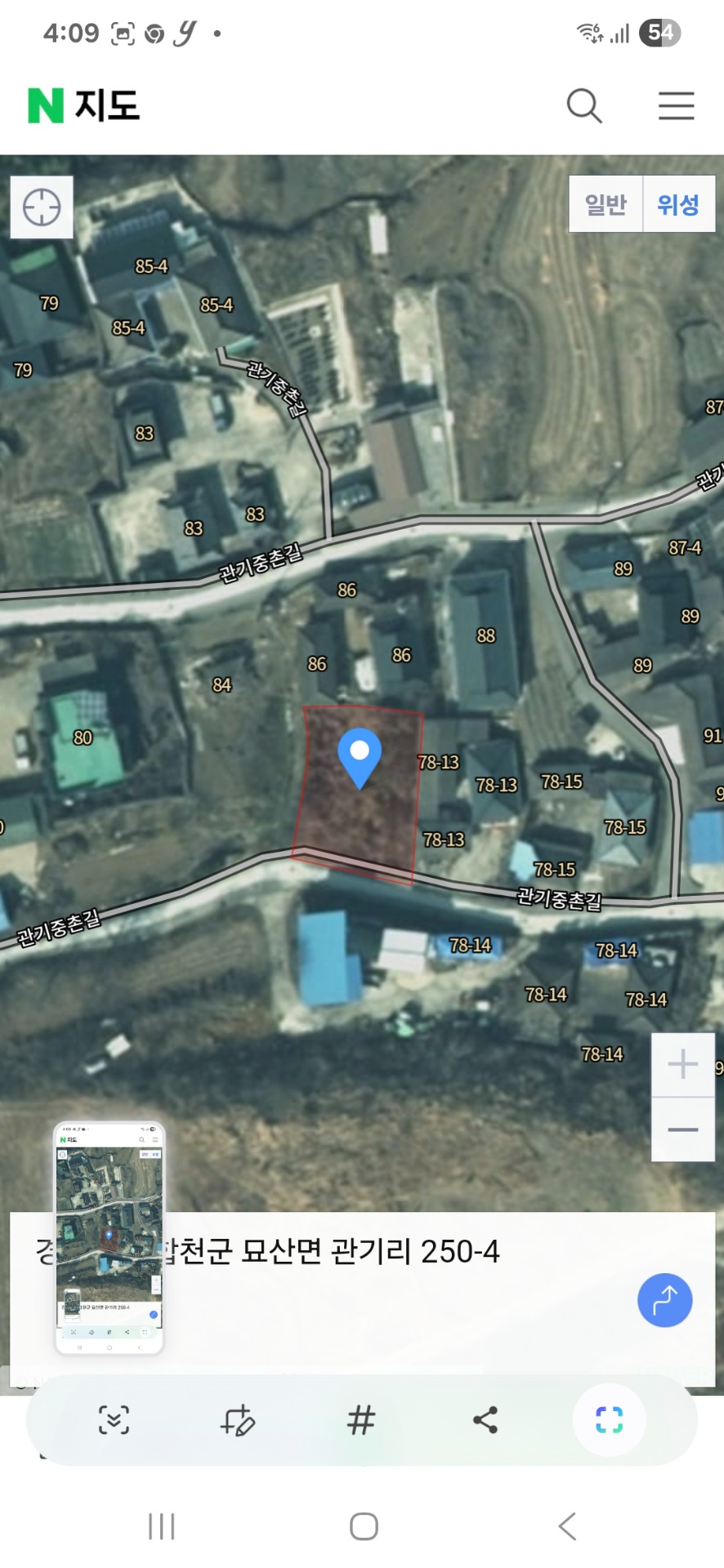724x1568 pixels.
Task: Tap the smart select crop icon
Action: click(610, 1420)
